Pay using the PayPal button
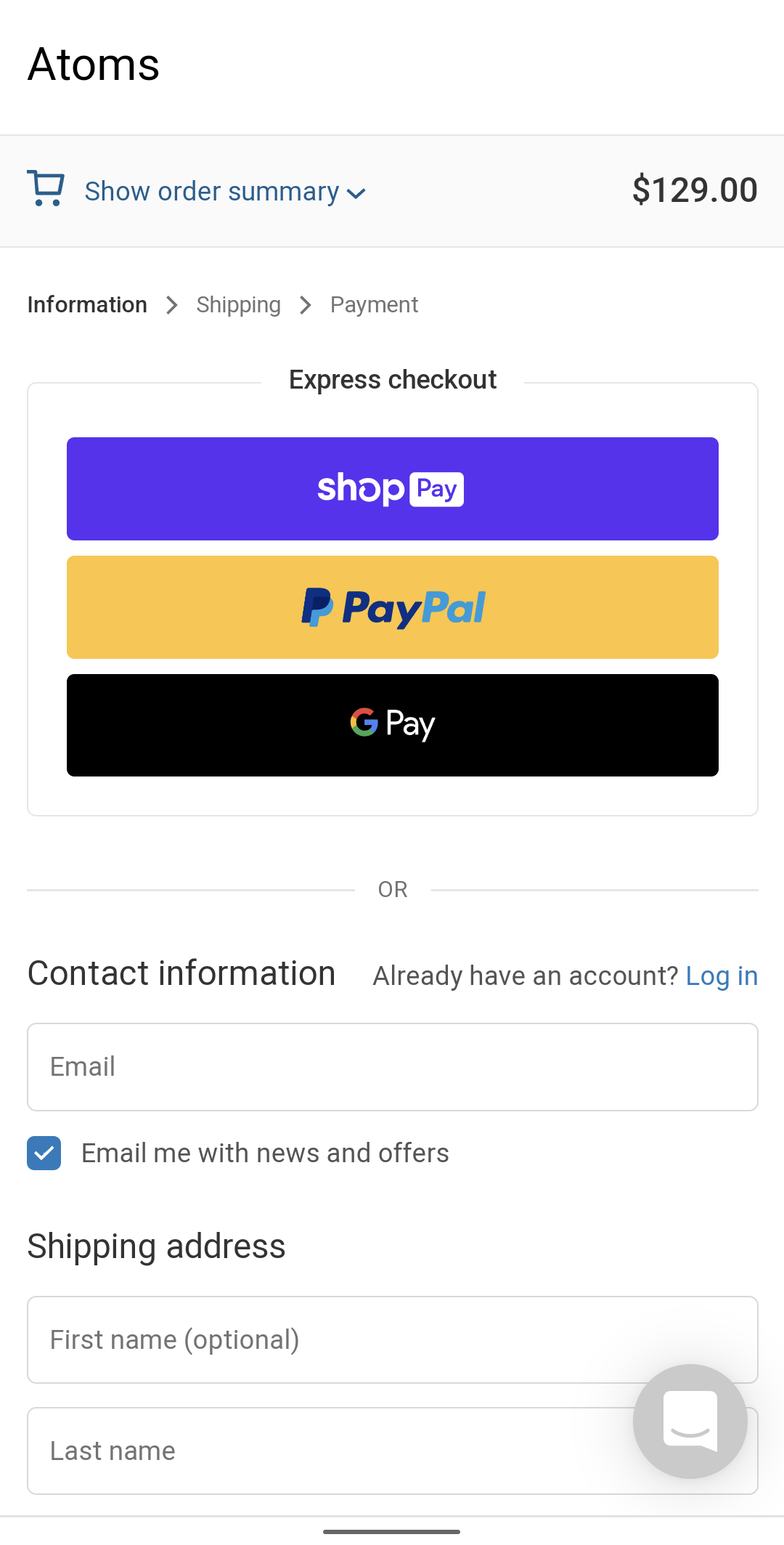 coord(392,607)
